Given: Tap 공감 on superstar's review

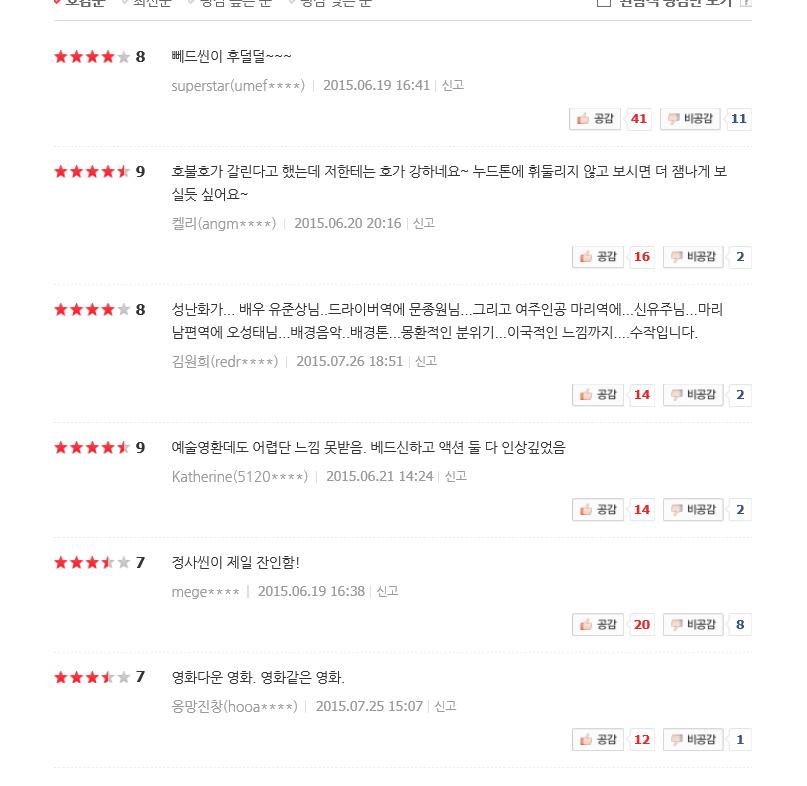Looking at the screenshot, I should [x=596, y=119].
